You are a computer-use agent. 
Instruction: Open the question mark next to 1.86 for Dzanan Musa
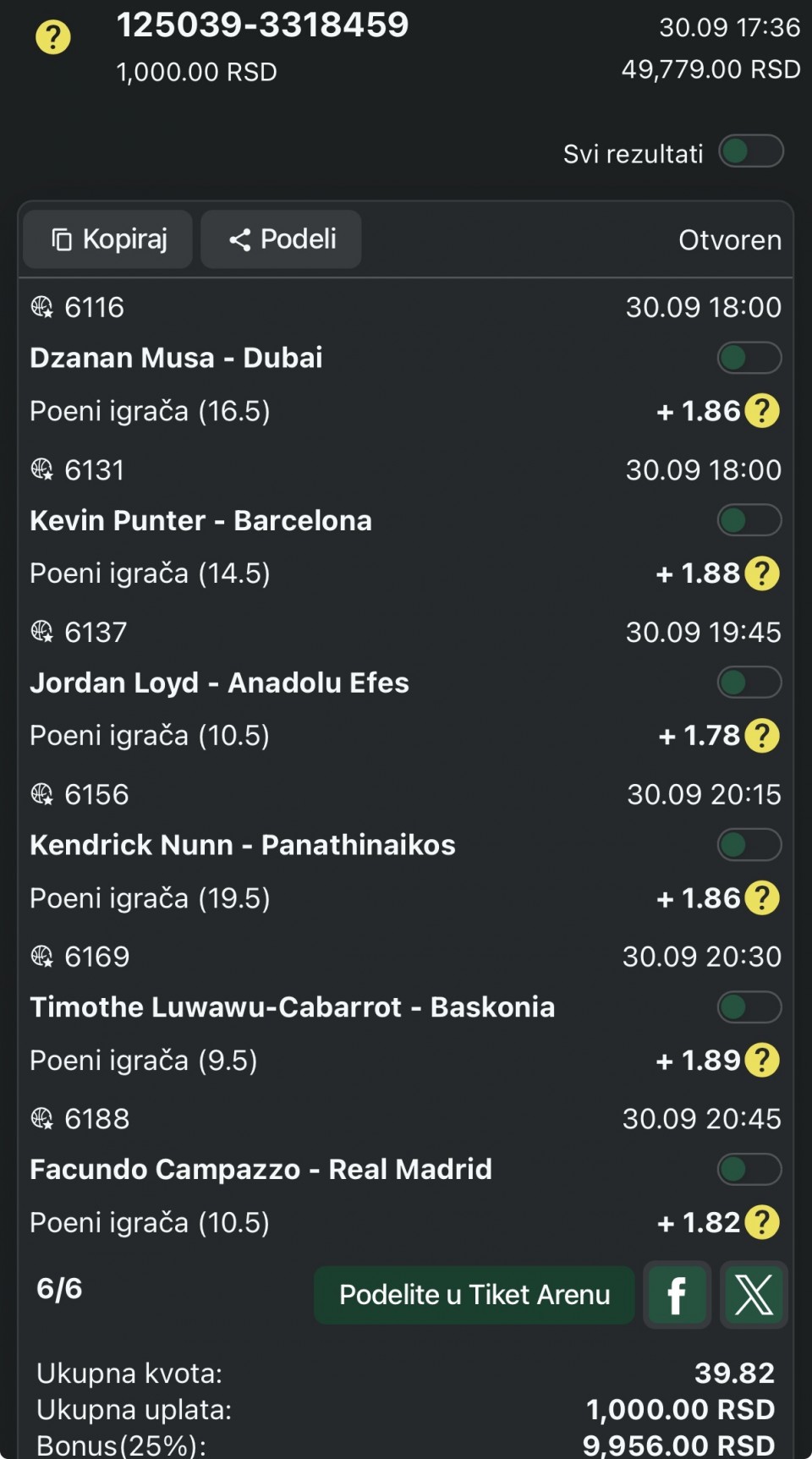click(762, 411)
